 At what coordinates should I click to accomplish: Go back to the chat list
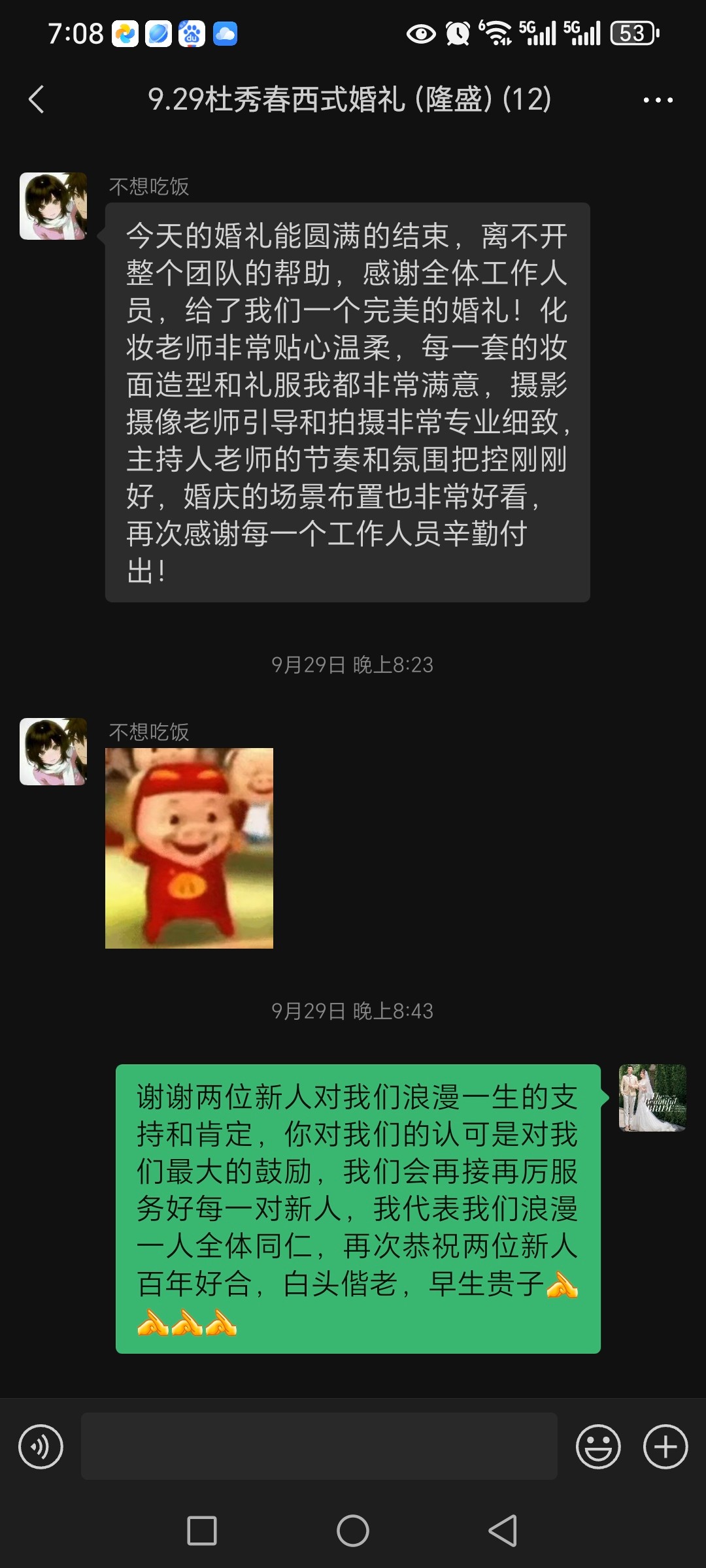(37, 99)
